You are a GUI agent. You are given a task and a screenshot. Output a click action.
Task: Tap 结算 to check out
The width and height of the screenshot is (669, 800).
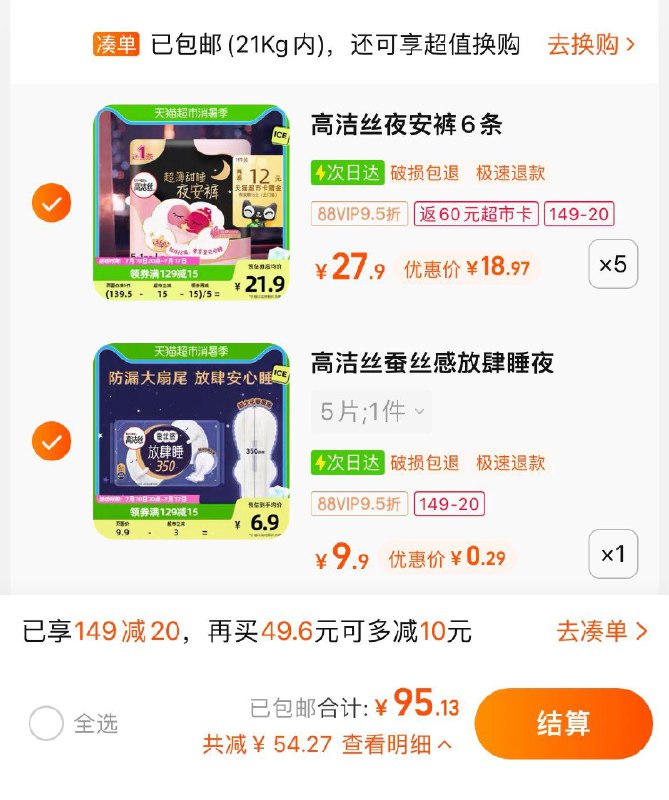click(x=563, y=723)
